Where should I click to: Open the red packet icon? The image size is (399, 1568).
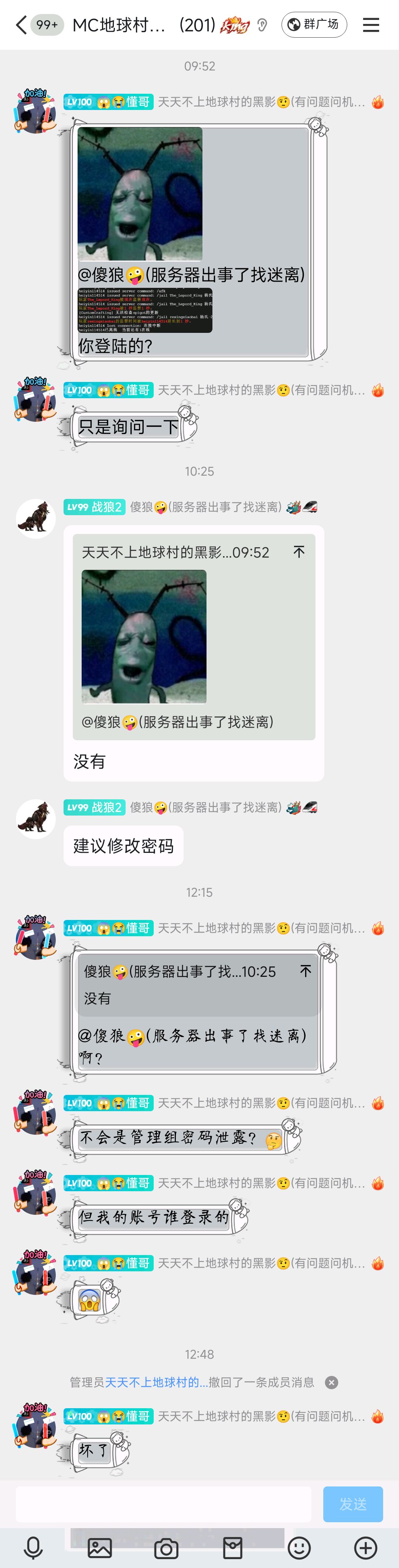click(x=232, y=1547)
